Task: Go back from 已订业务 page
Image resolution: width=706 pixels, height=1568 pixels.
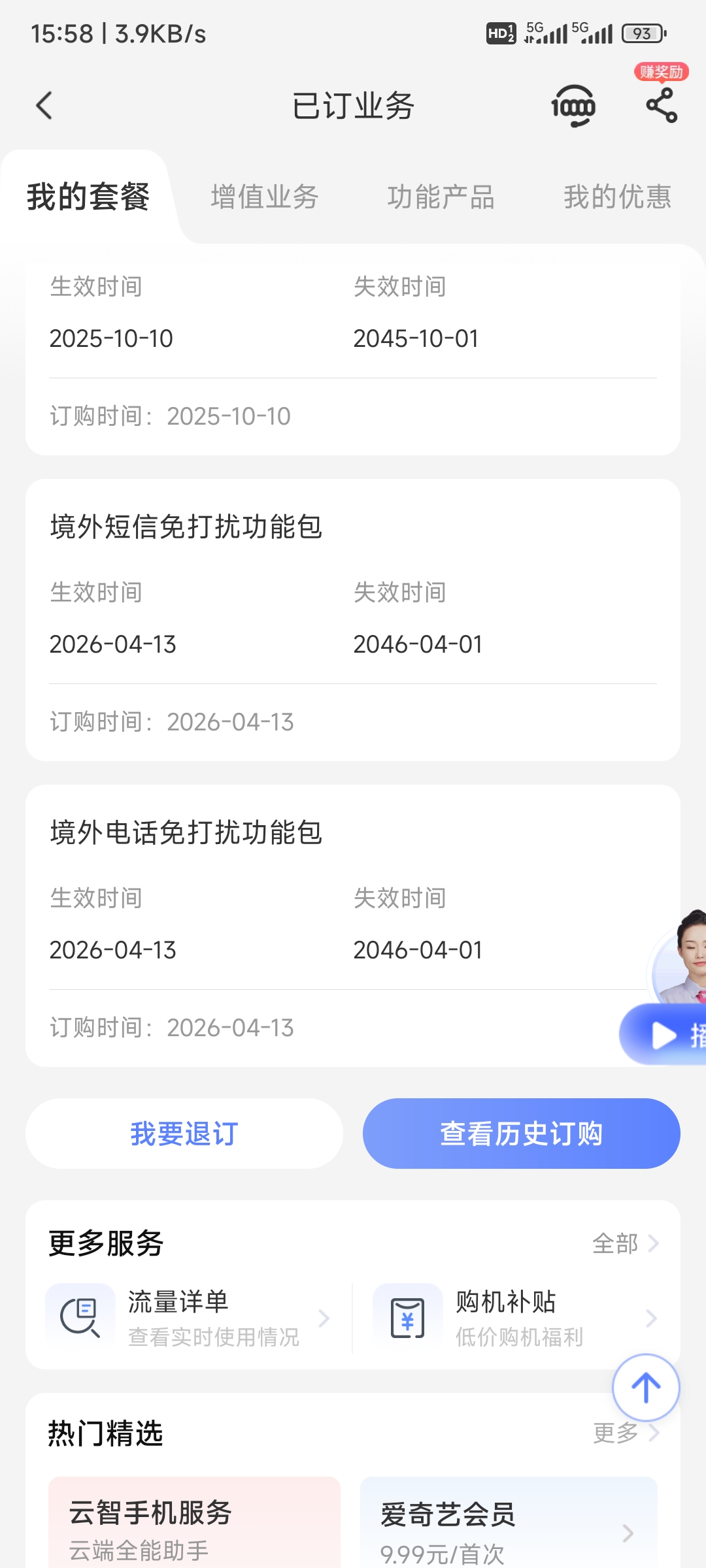Action: tap(44, 106)
